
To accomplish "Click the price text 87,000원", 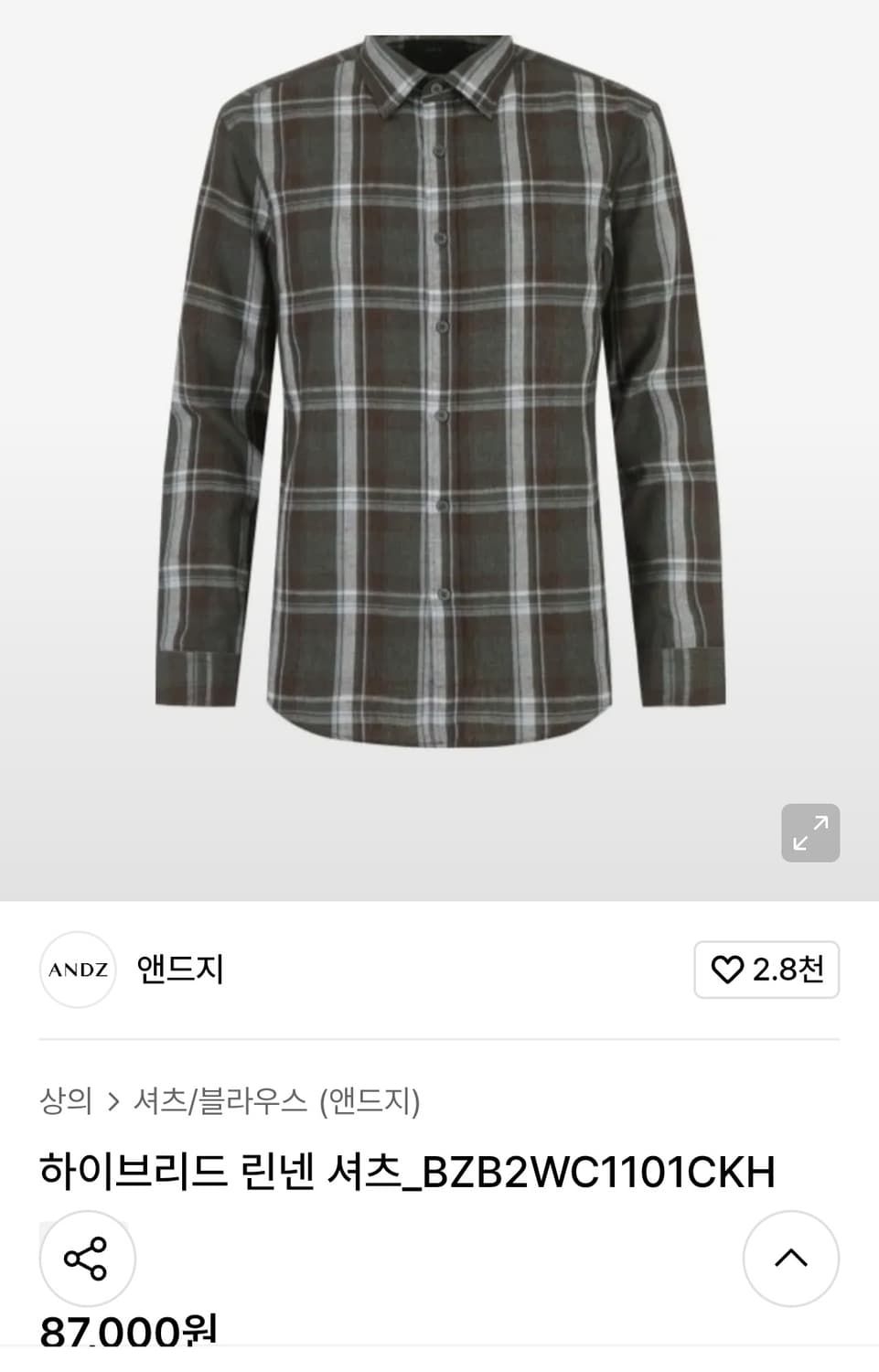I will 128,1346.
